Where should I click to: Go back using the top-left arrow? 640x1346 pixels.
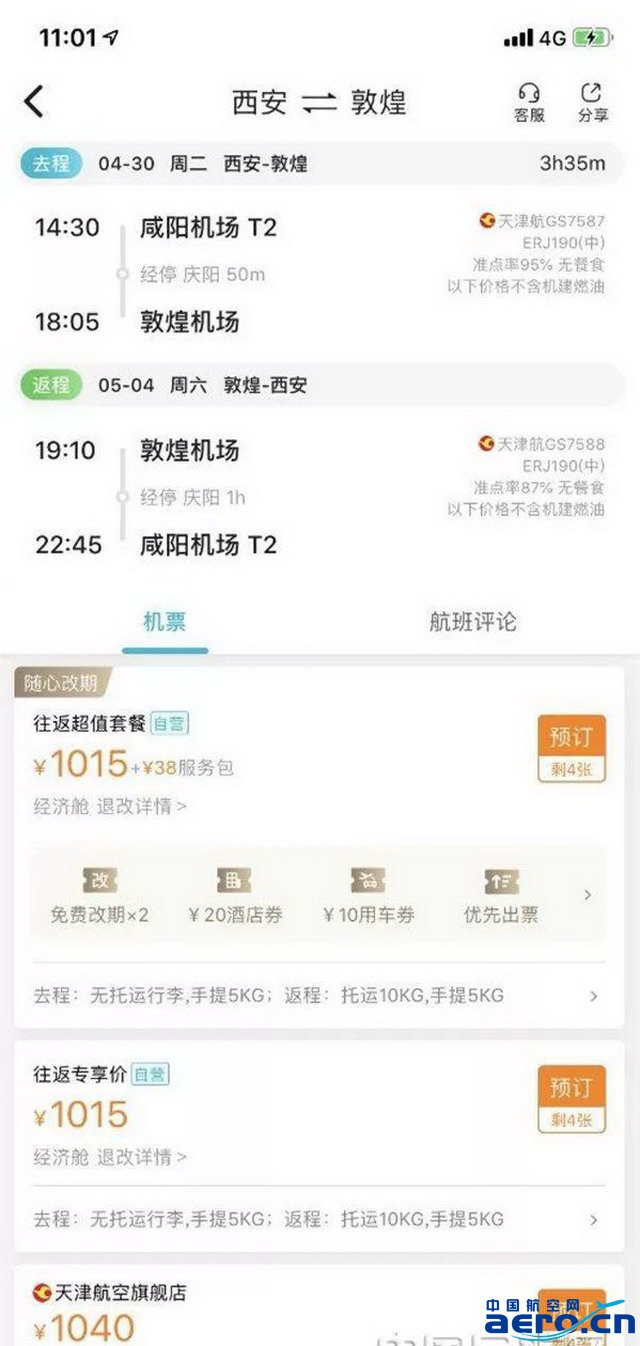coord(34,102)
